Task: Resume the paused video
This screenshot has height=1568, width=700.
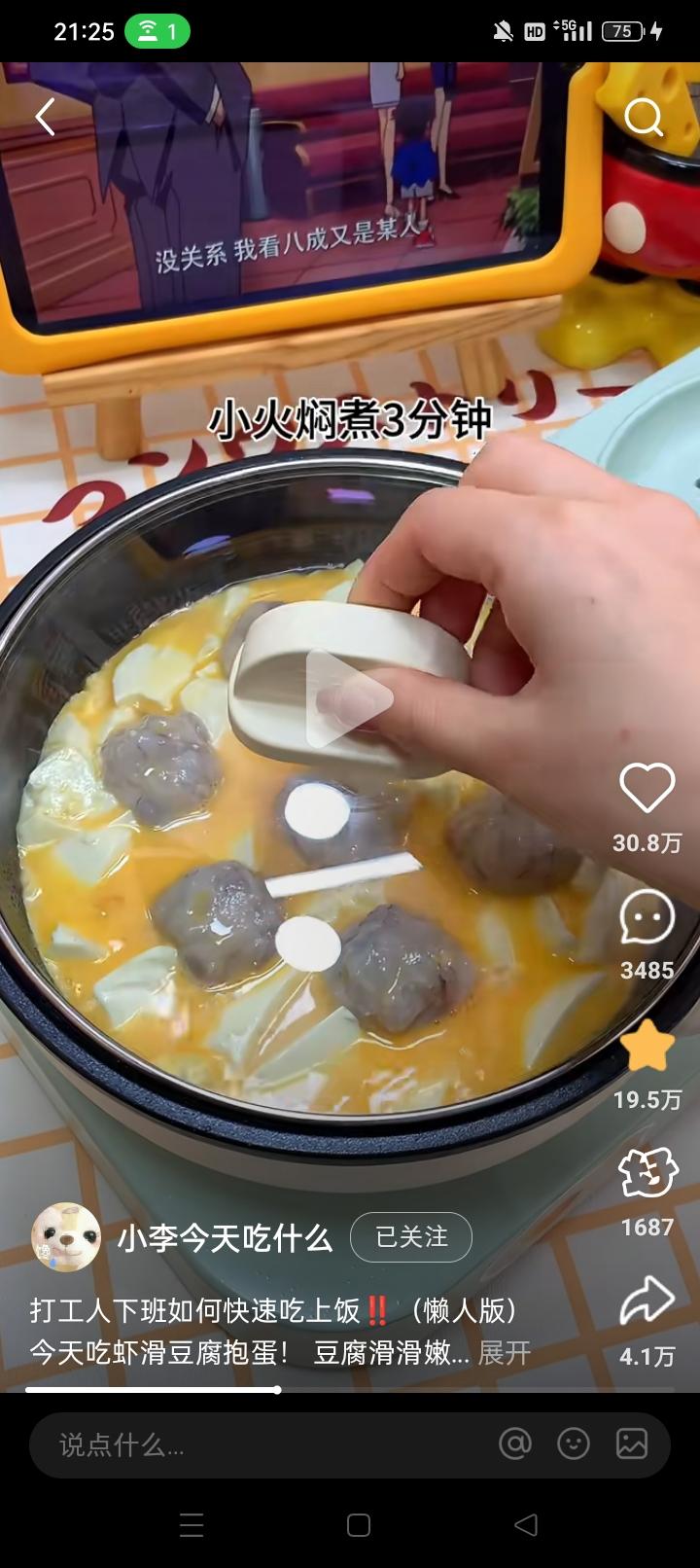Action: coord(350,697)
